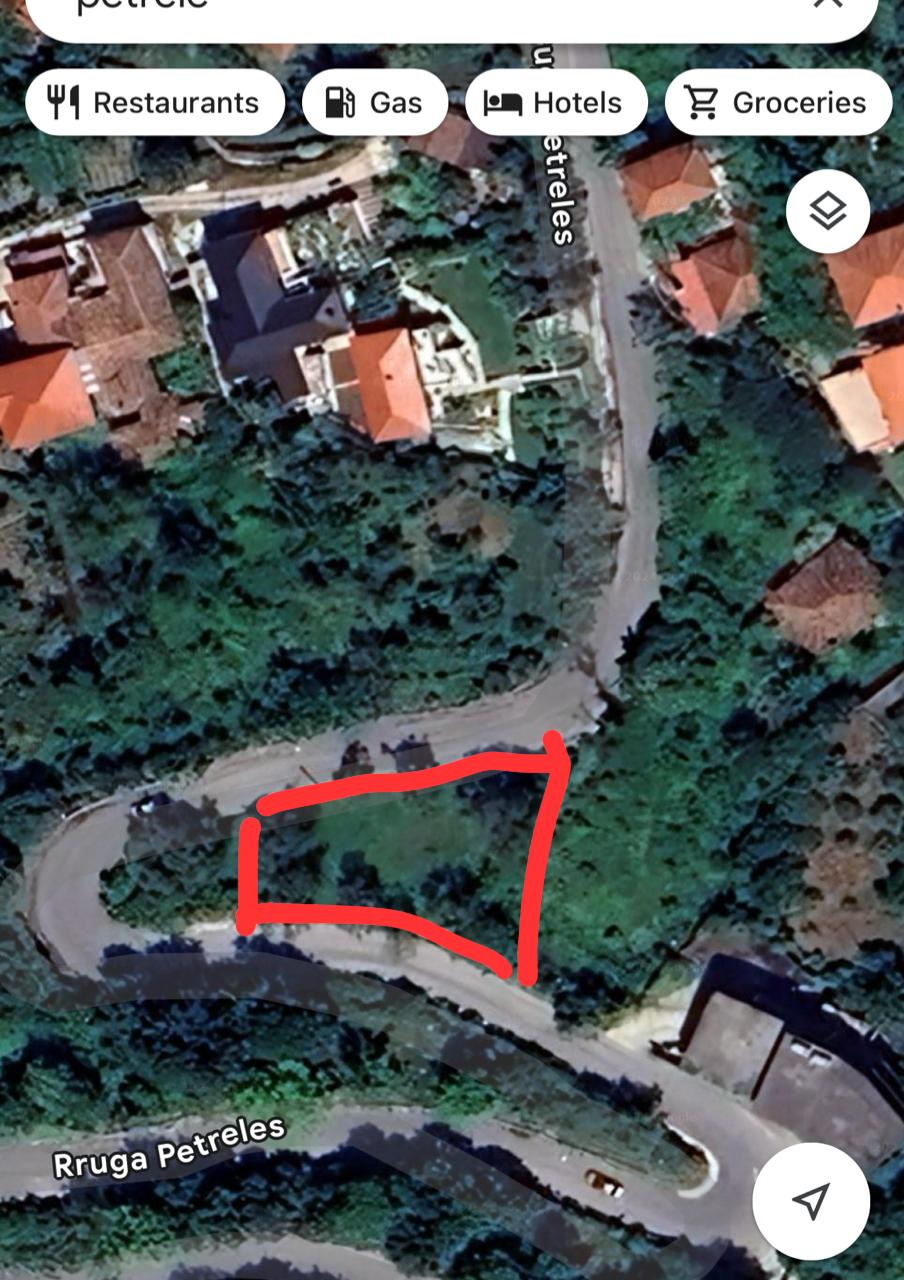Open the map layers button

click(x=827, y=211)
